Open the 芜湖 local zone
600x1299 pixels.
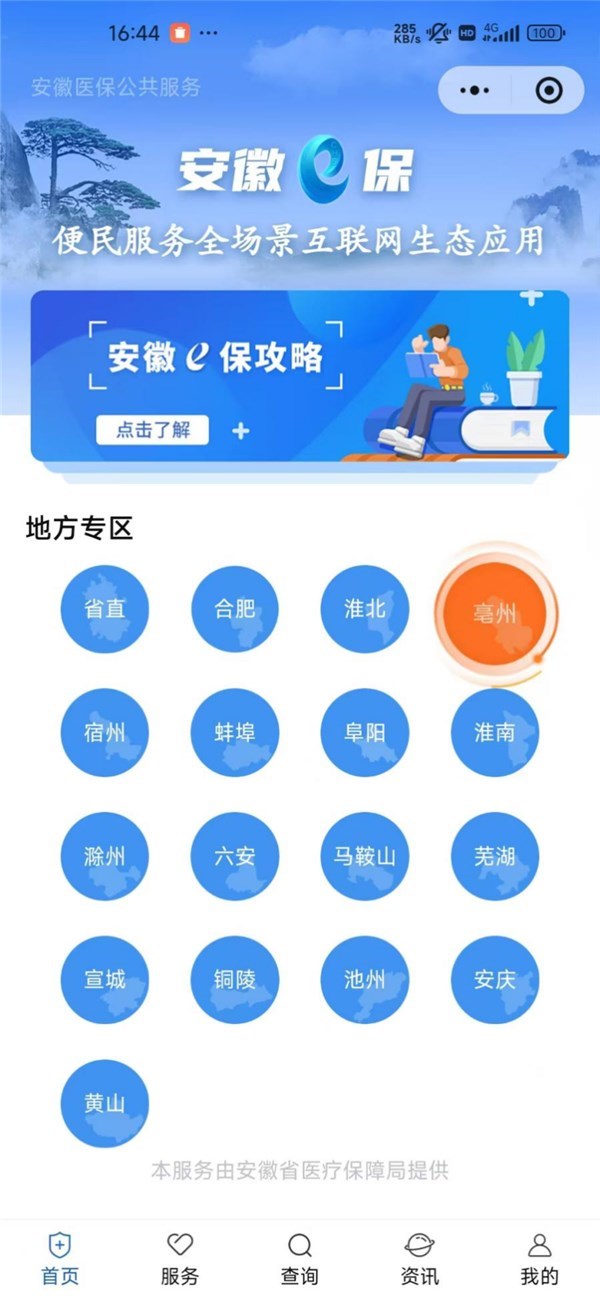(x=495, y=856)
